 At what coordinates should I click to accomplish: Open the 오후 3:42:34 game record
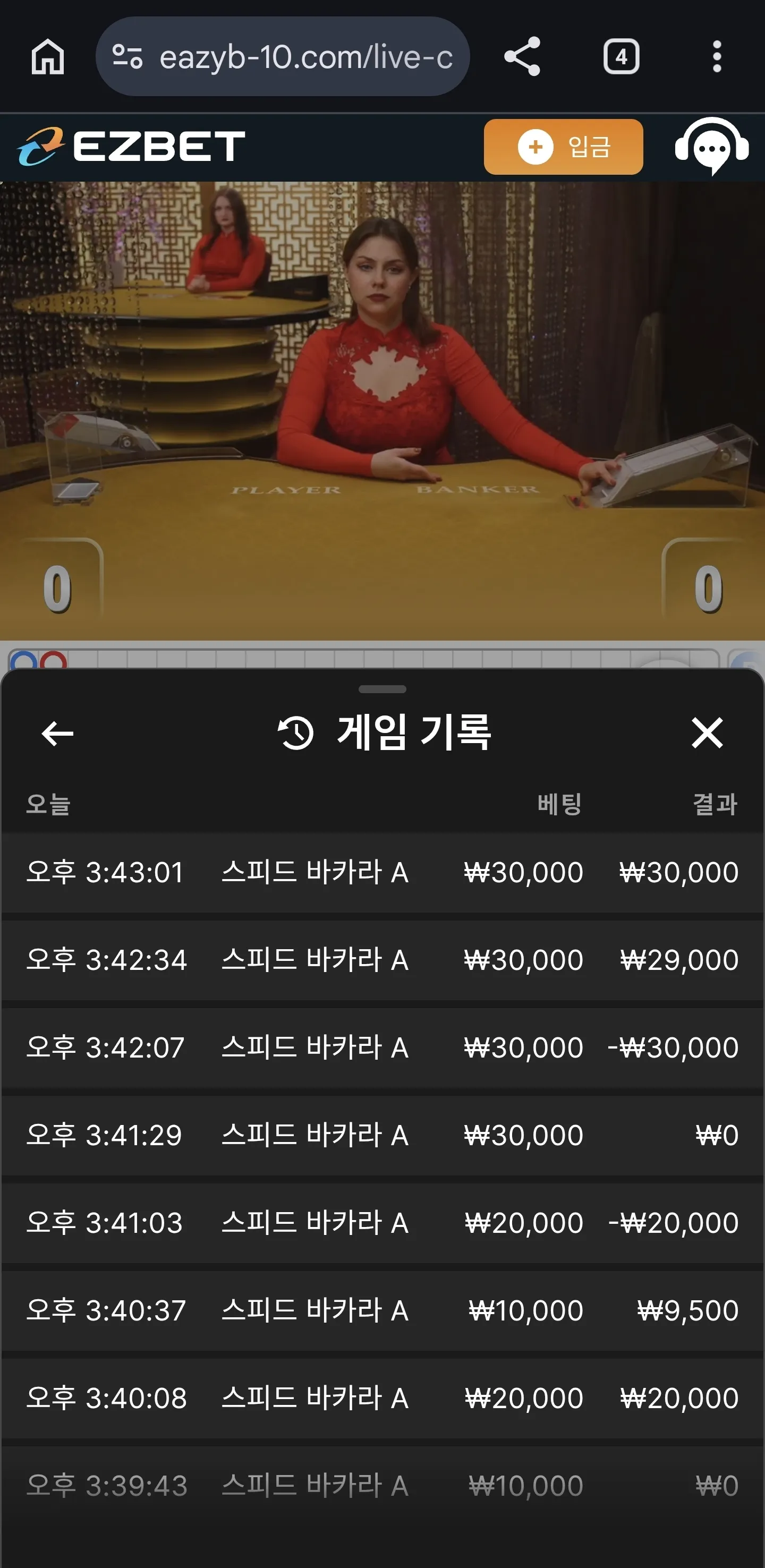[382, 960]
